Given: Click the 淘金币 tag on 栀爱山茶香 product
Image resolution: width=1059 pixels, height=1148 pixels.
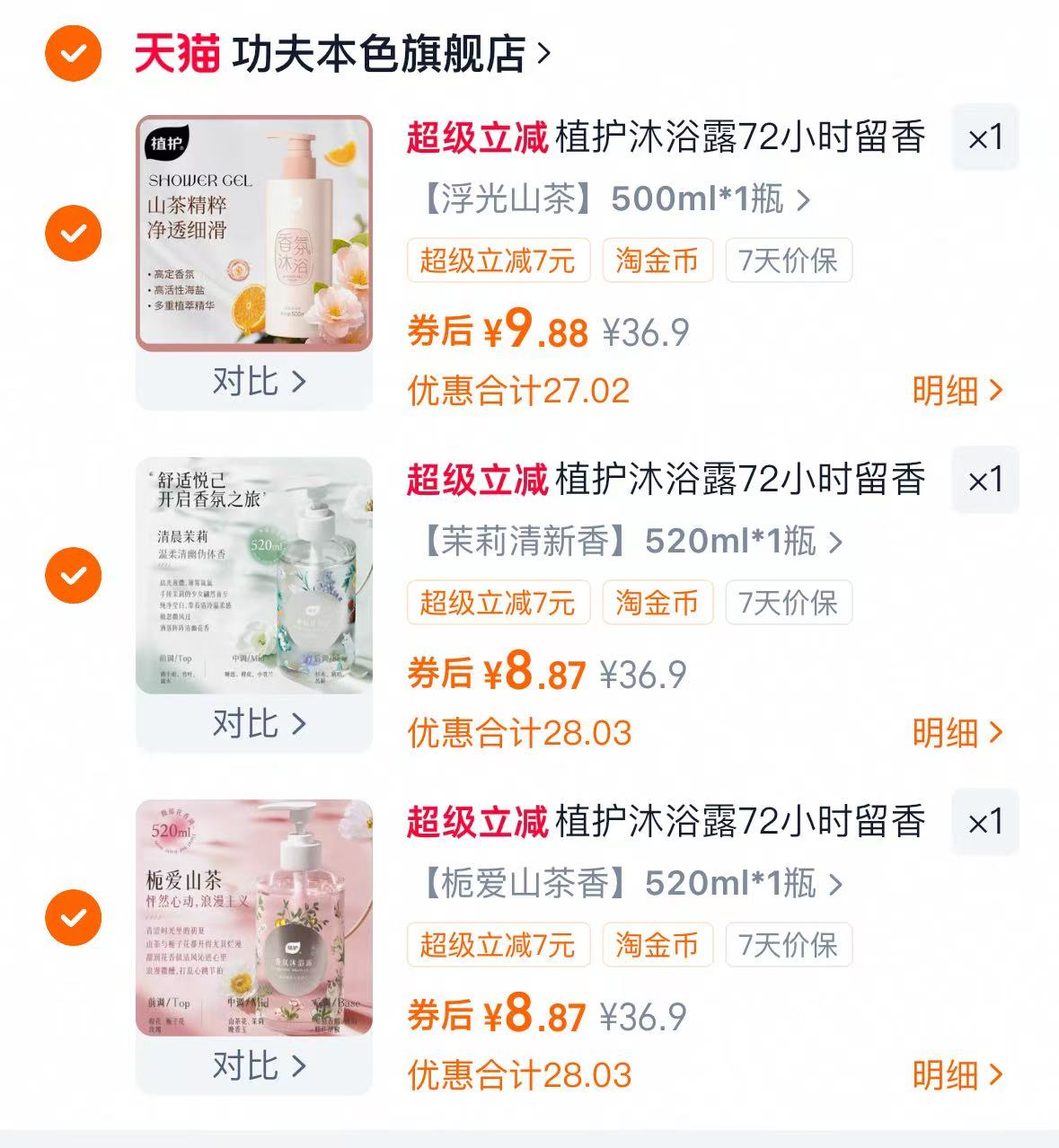Looking at the screenshot, I should (x=657, y=945).
